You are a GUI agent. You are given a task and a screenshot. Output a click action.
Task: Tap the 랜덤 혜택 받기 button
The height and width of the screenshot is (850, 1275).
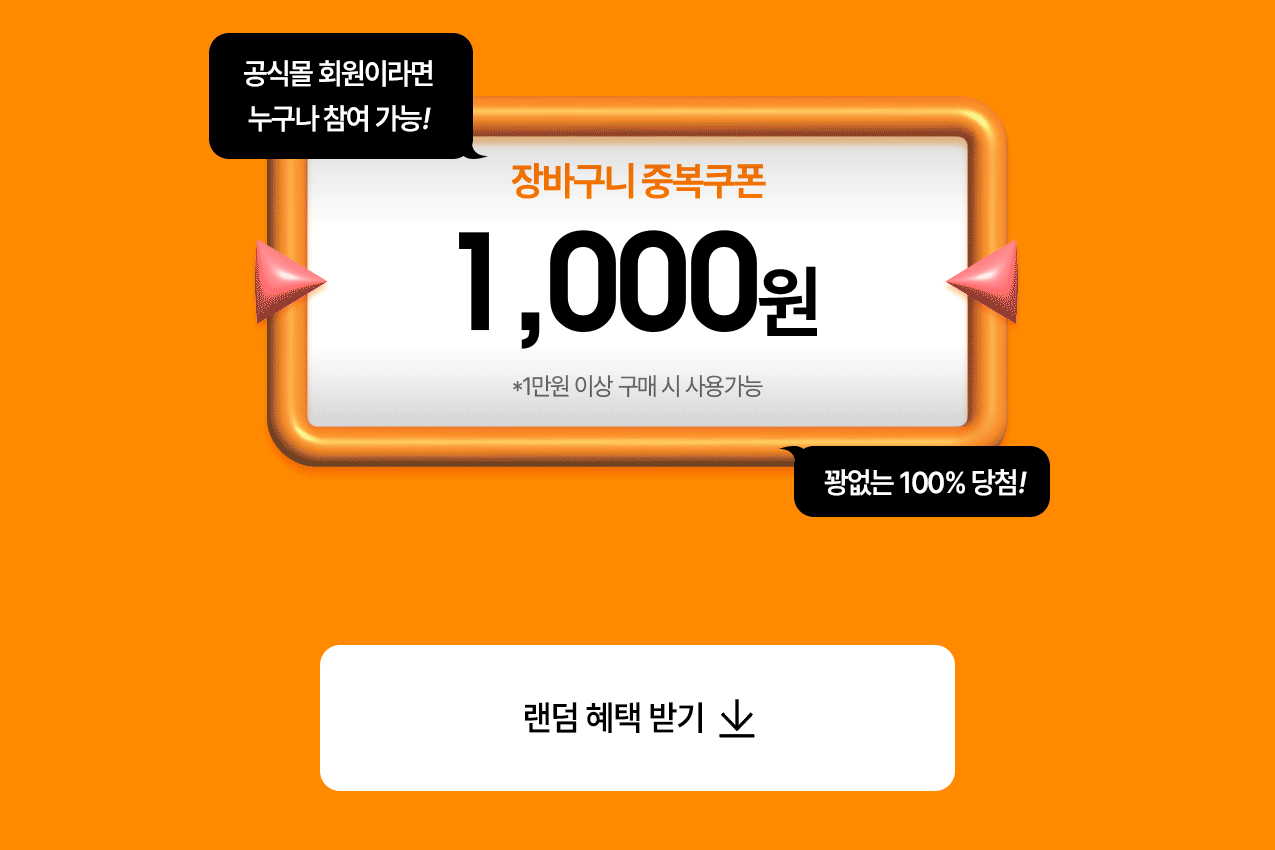[x=637, y=718]
